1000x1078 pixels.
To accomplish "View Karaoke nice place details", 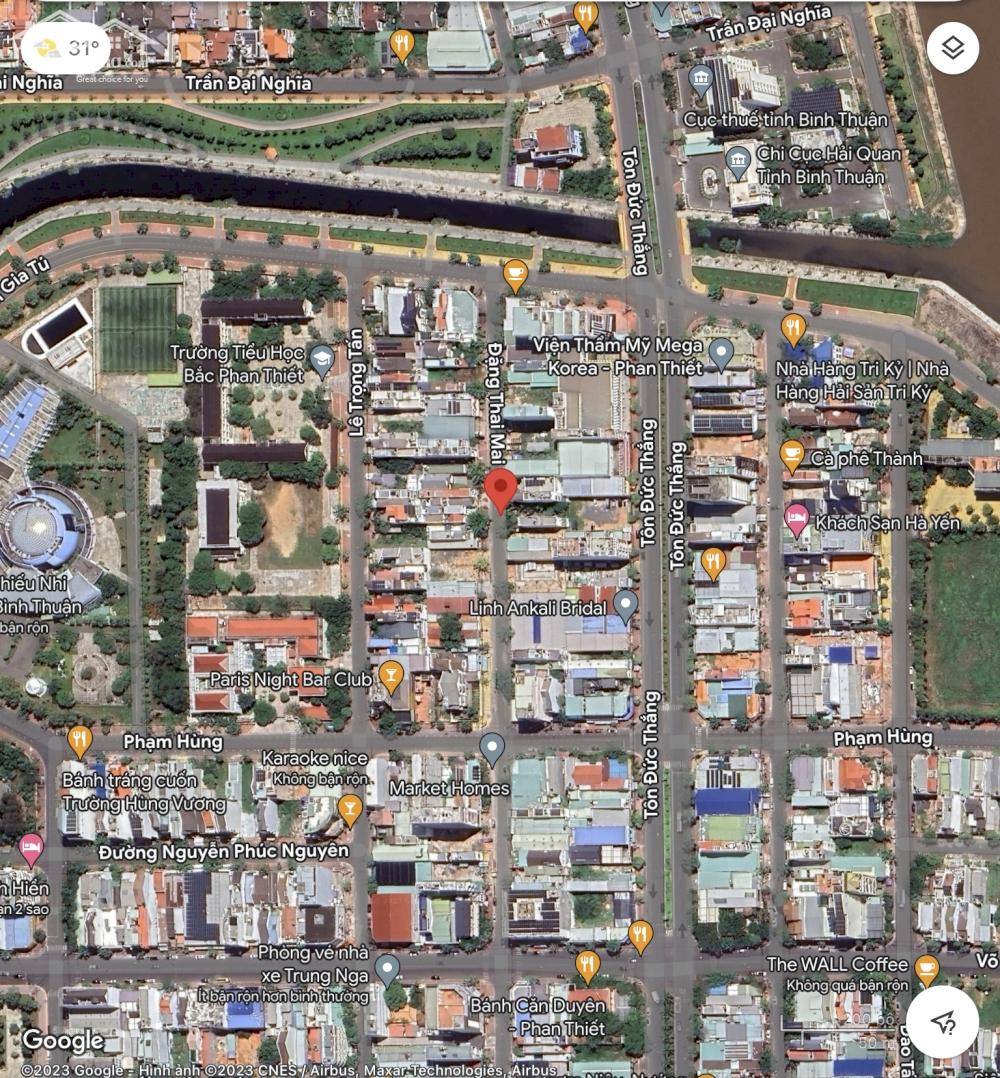I will [349, 806].
